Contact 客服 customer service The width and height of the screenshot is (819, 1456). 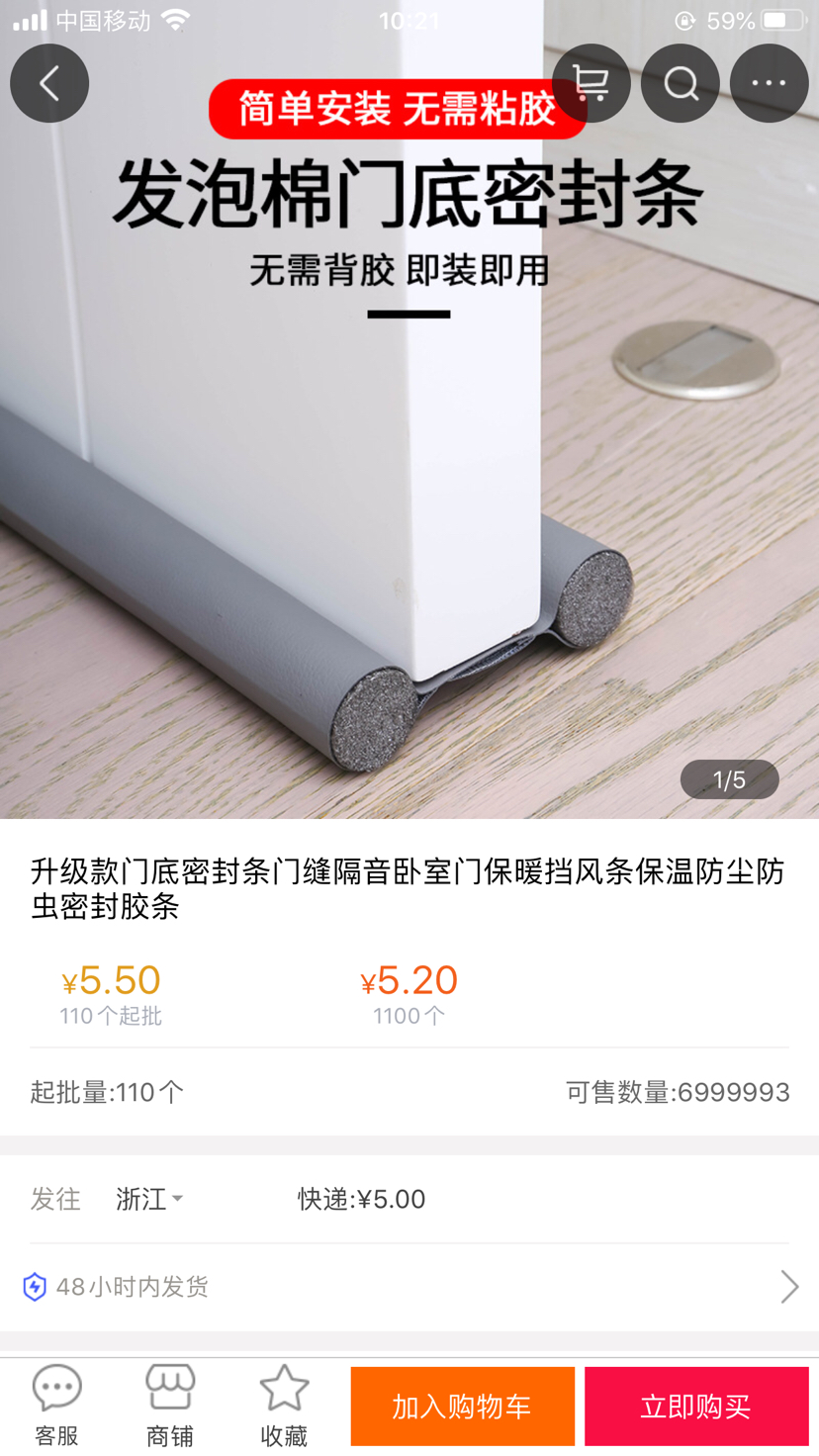56,1407
